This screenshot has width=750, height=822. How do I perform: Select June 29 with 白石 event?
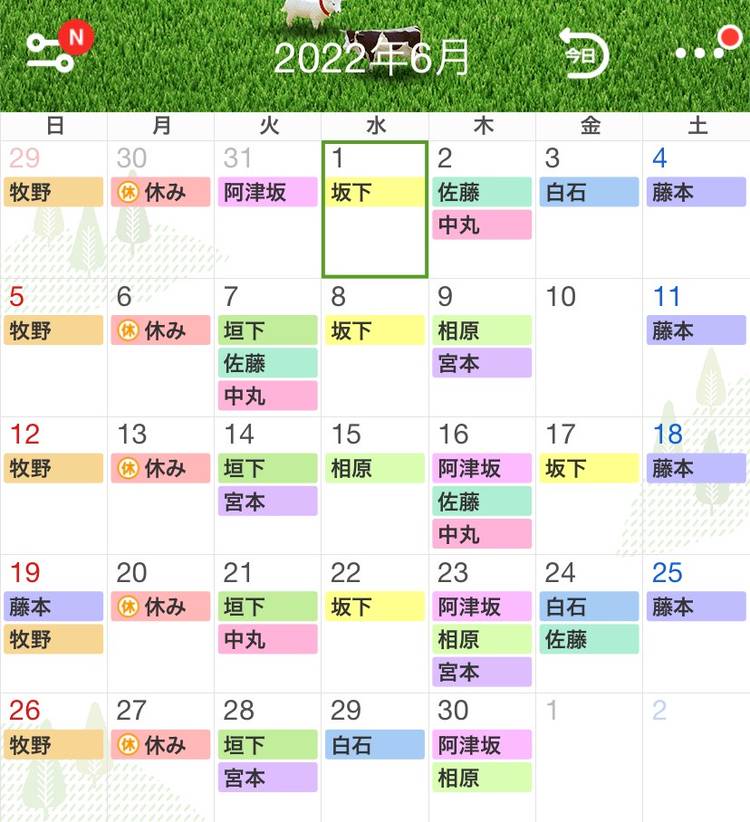(x=375, y=758)
